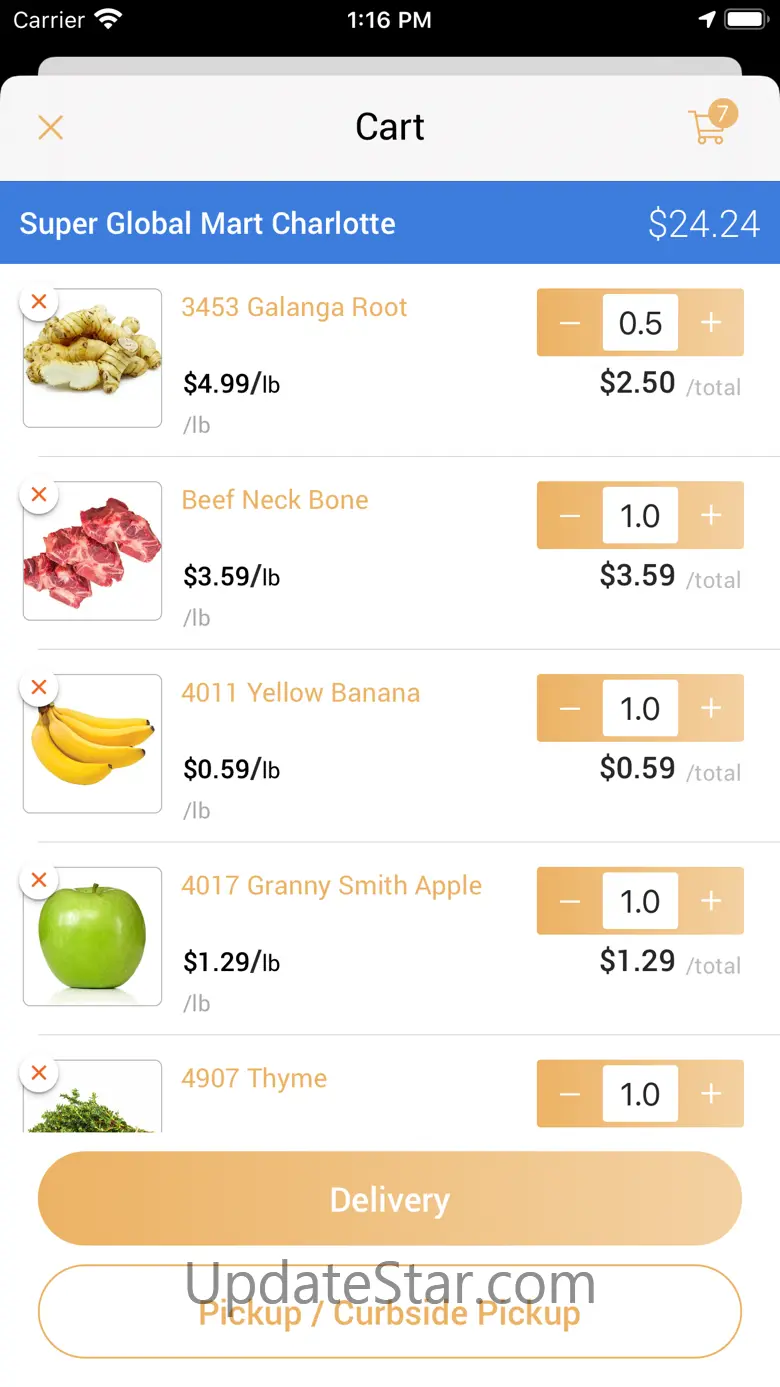The image size is (780, 1387).
Task: Decrease Galanga Root quantity
Action: tap(570, 323)
